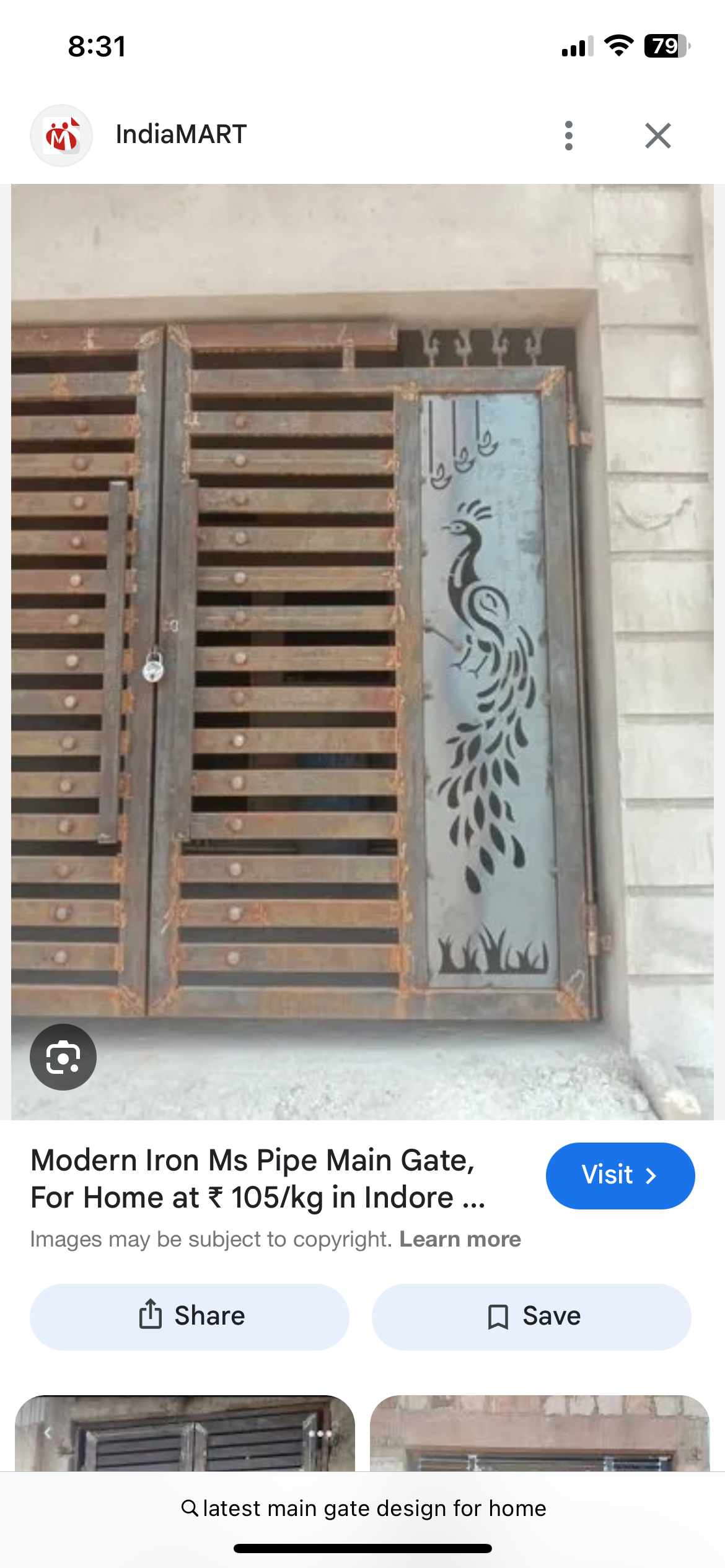Open the black louvered gate related image
The height and width of the screenshot is (1568, 725).
pos(185,1432)
